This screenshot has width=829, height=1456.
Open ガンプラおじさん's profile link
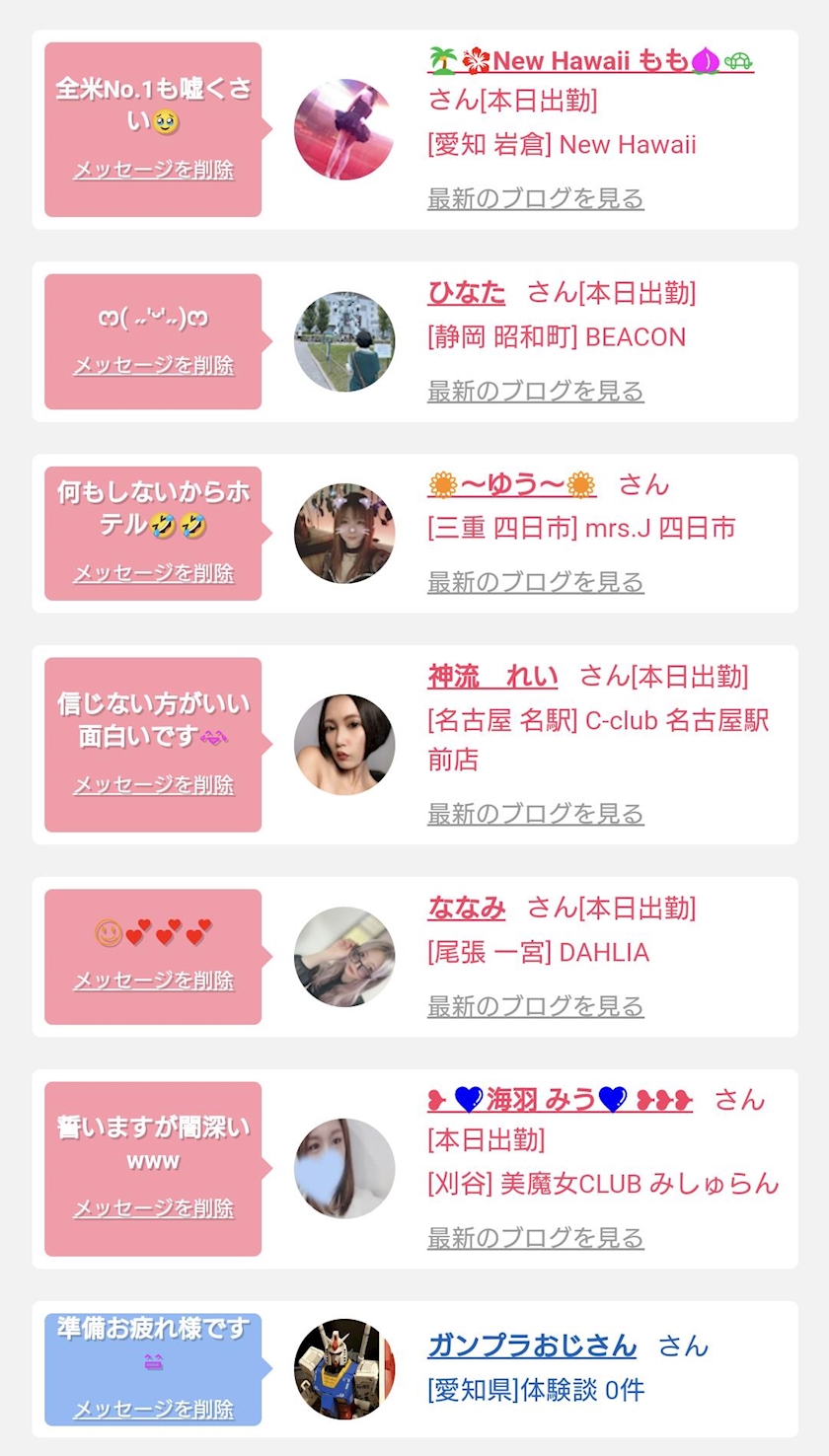click(532, 1346)
